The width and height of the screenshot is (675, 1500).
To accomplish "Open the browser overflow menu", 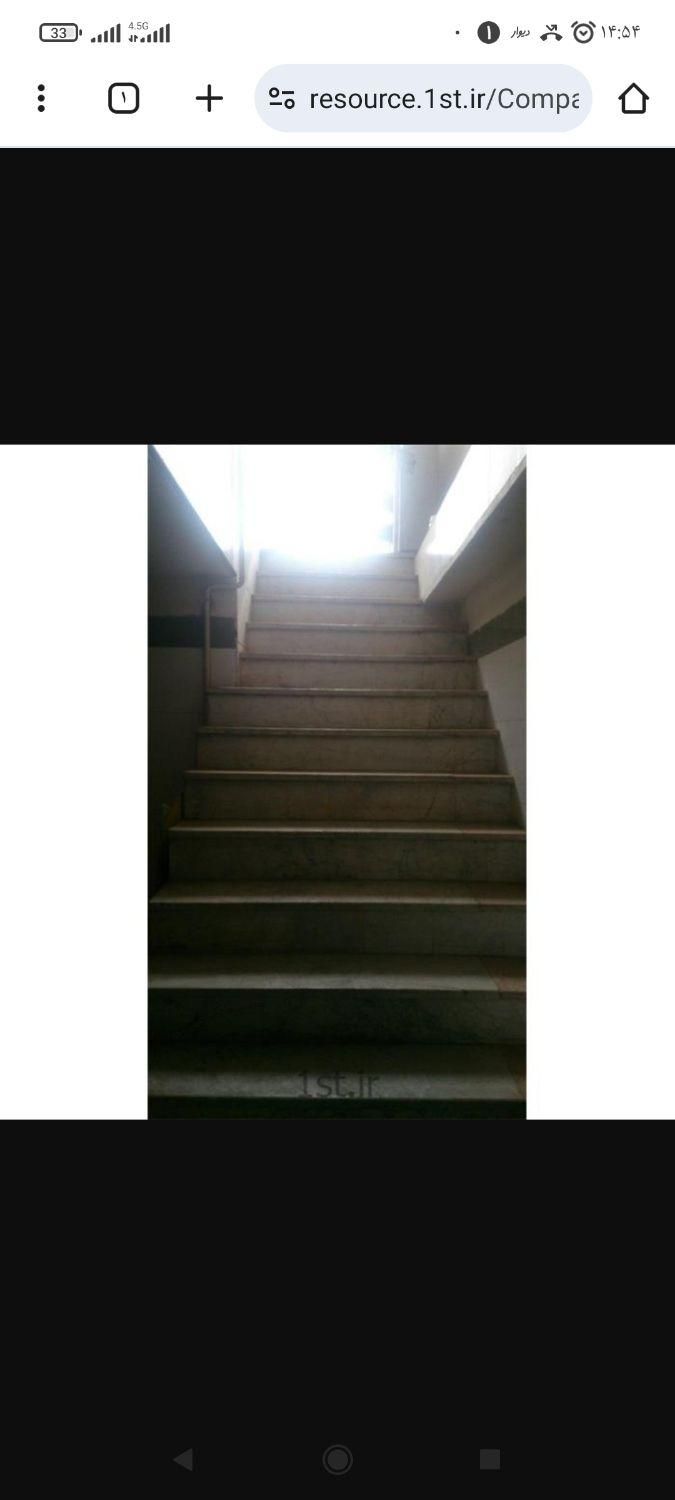I will tap(41, 98).
